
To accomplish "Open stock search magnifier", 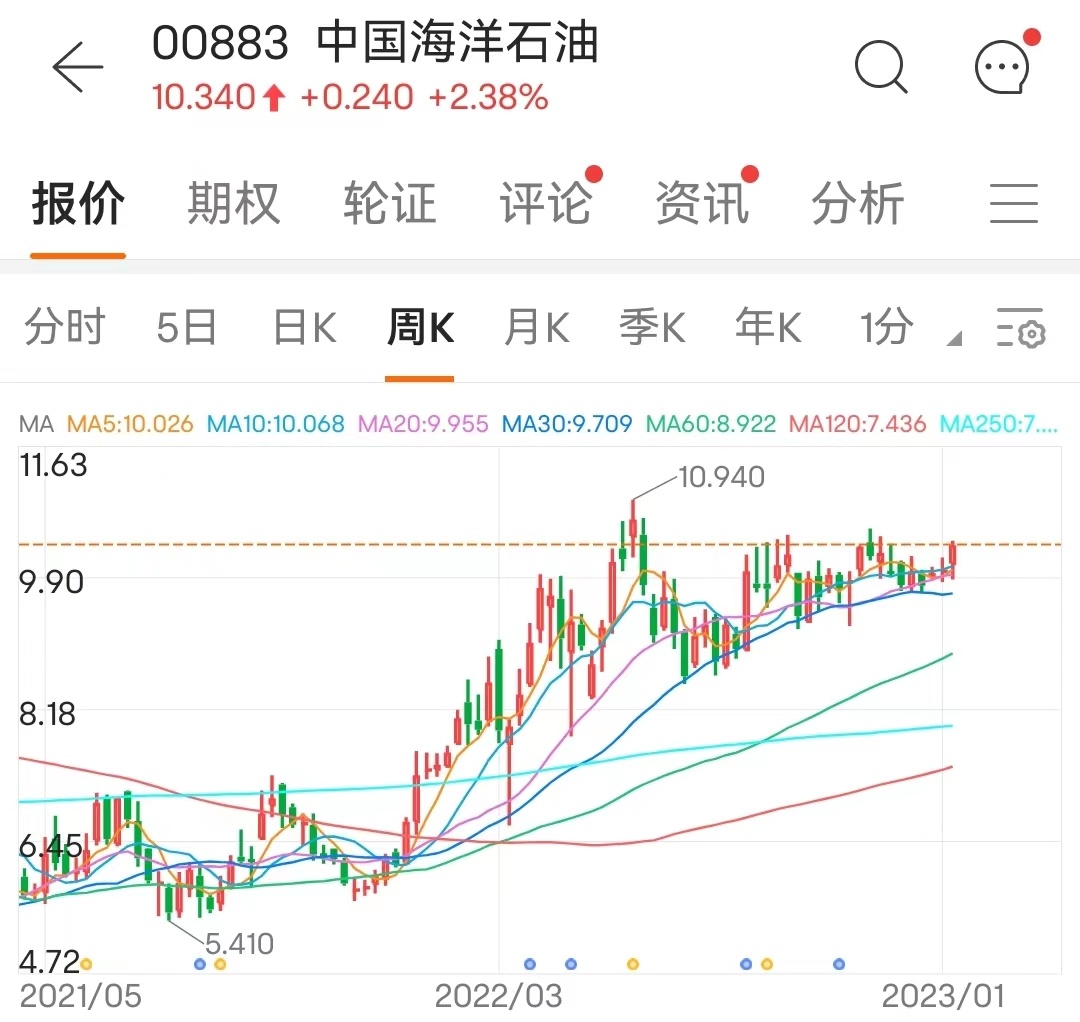I will [881, 68].
